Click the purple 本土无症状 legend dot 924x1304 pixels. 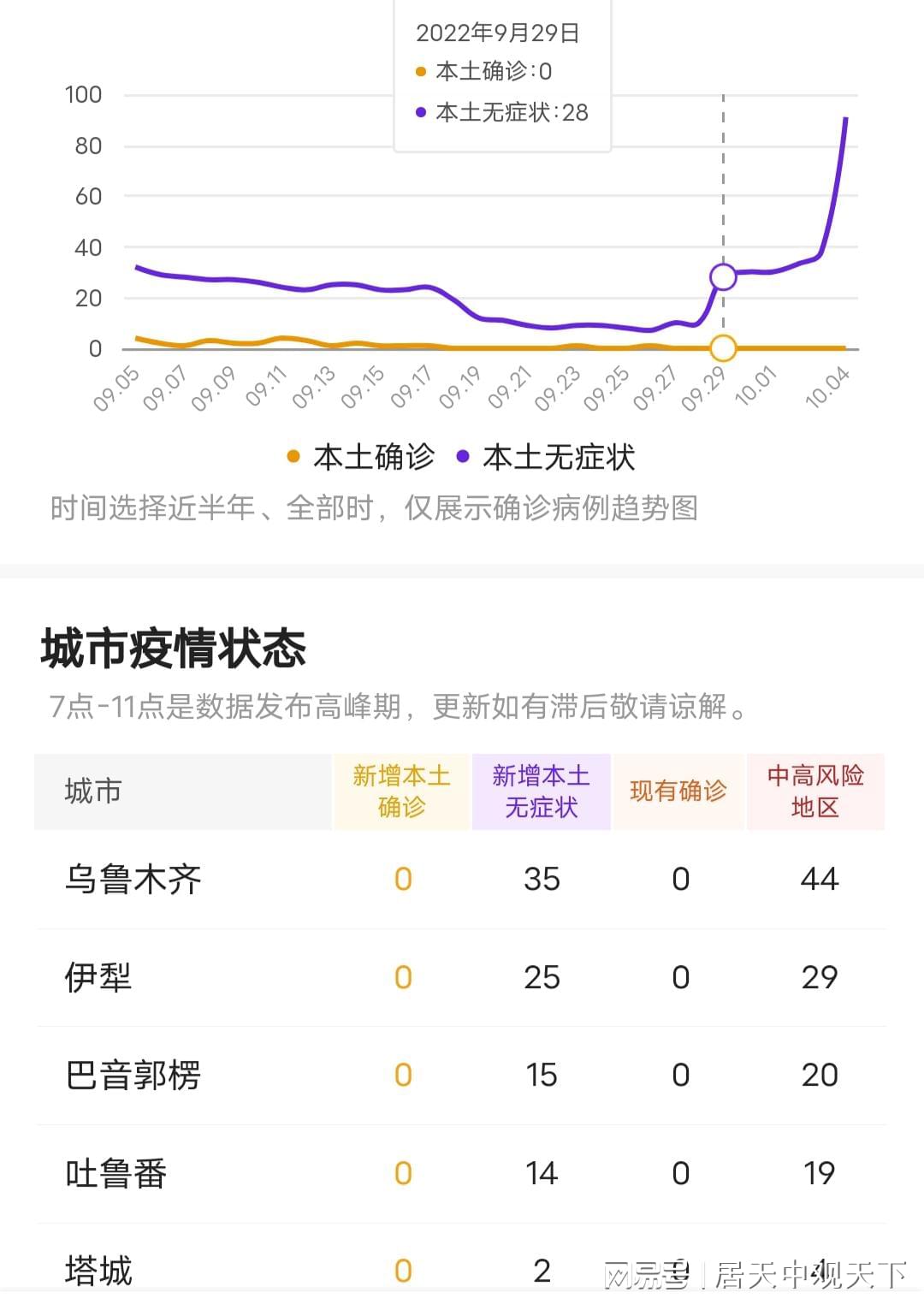462,457
